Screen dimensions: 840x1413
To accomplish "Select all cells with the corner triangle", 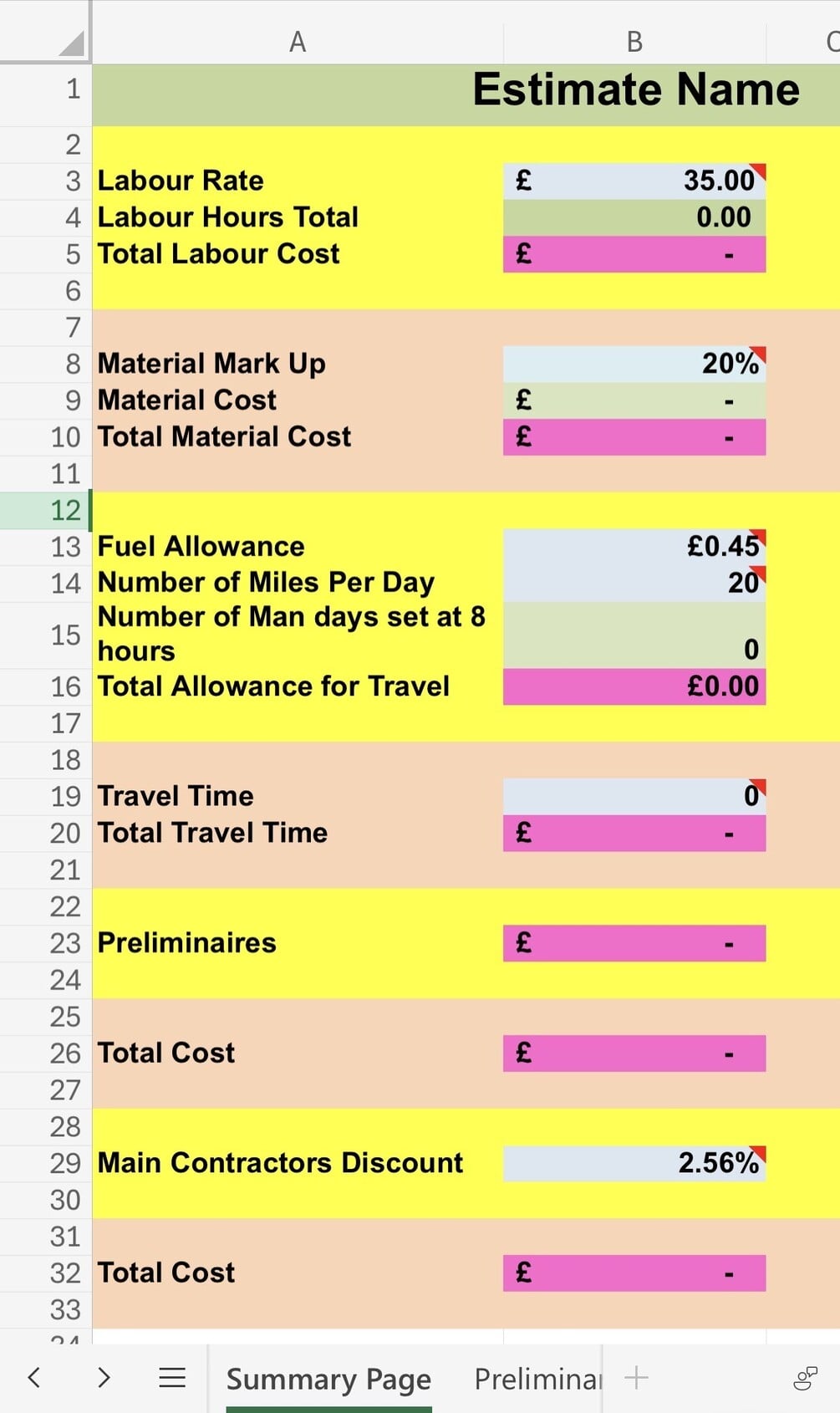I will pos(71,43).
